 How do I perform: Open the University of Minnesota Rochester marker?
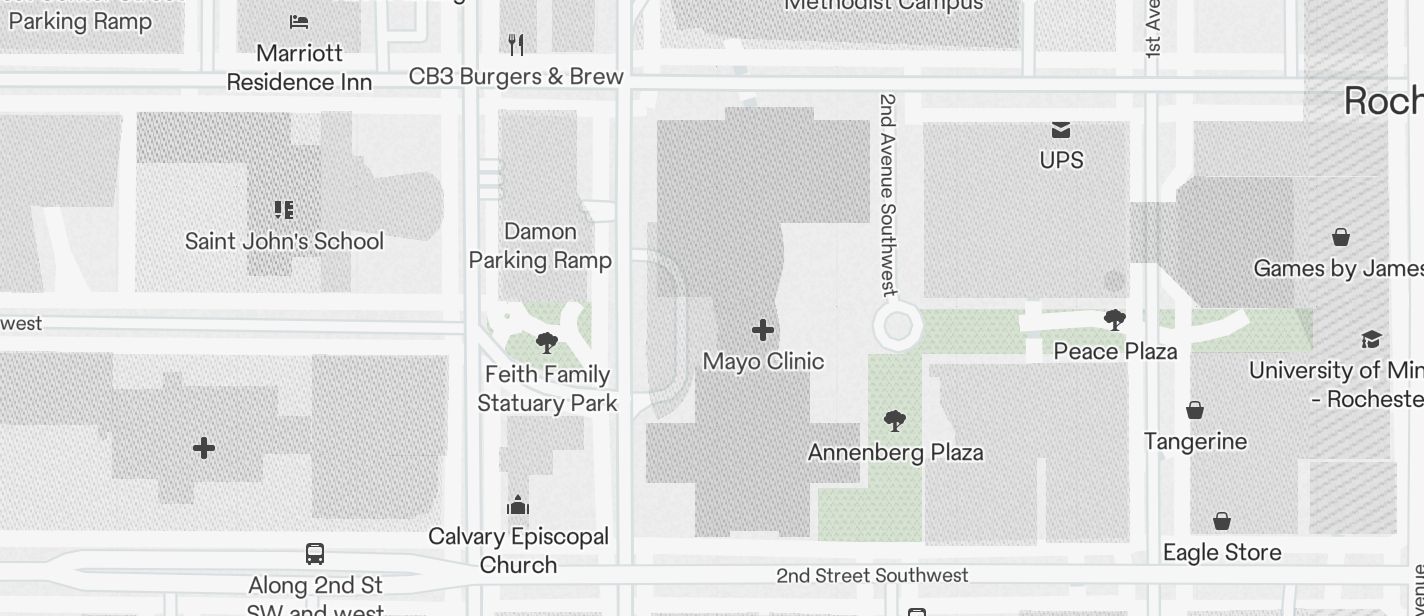point(1371,340)
